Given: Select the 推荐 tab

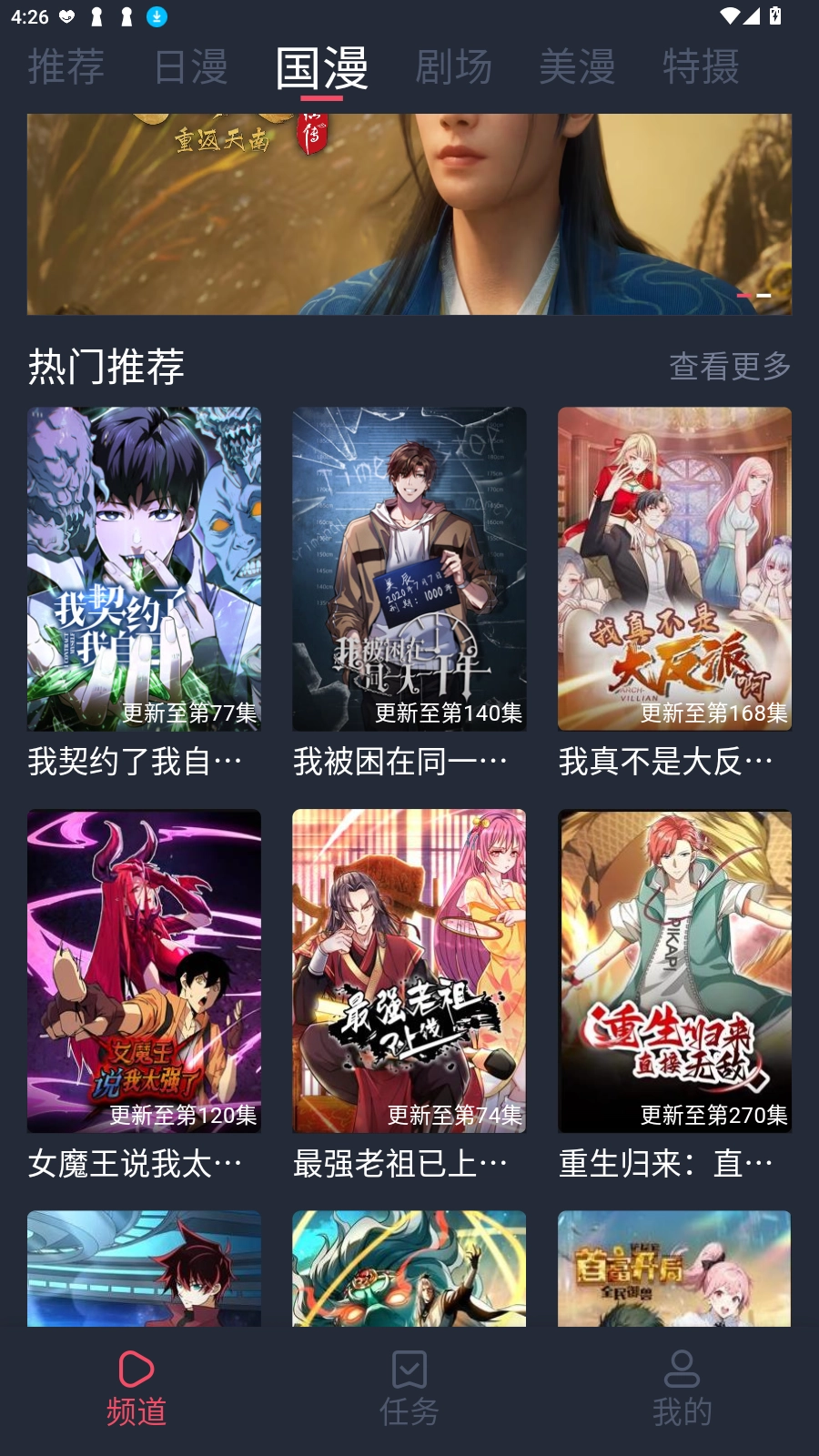Looking at the screenshot, I should (x=66, y=66).
